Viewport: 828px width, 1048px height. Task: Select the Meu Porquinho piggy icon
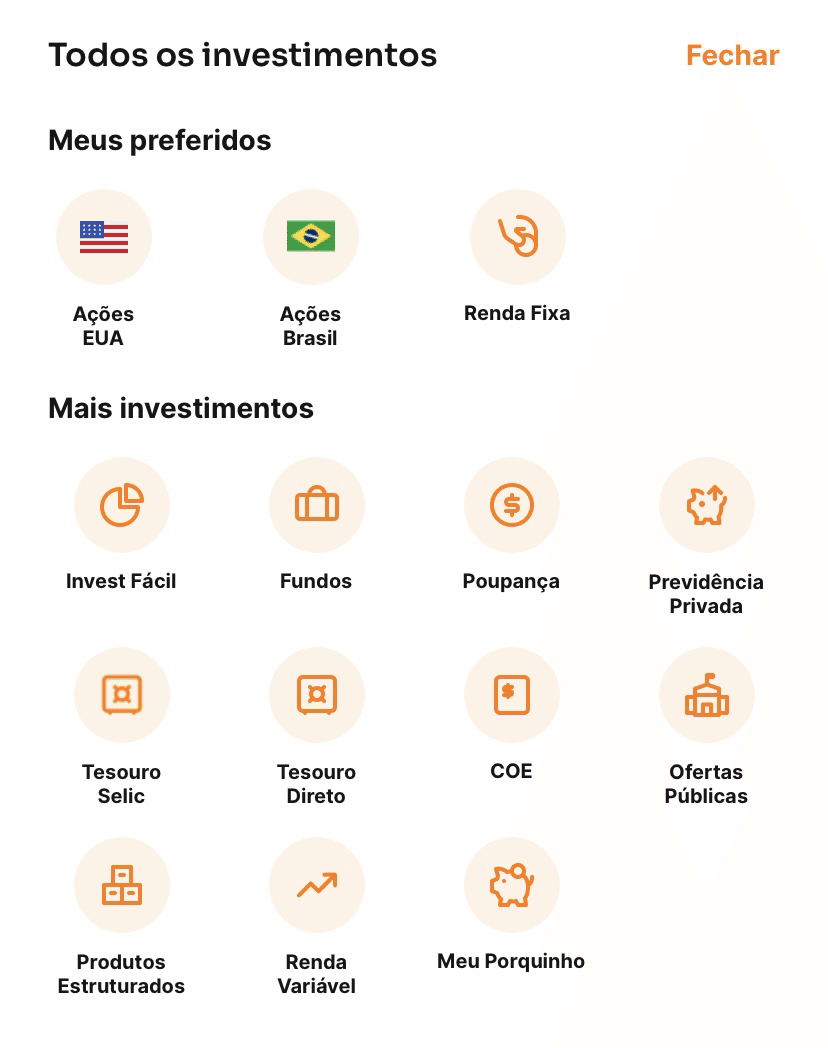(512, 885)
